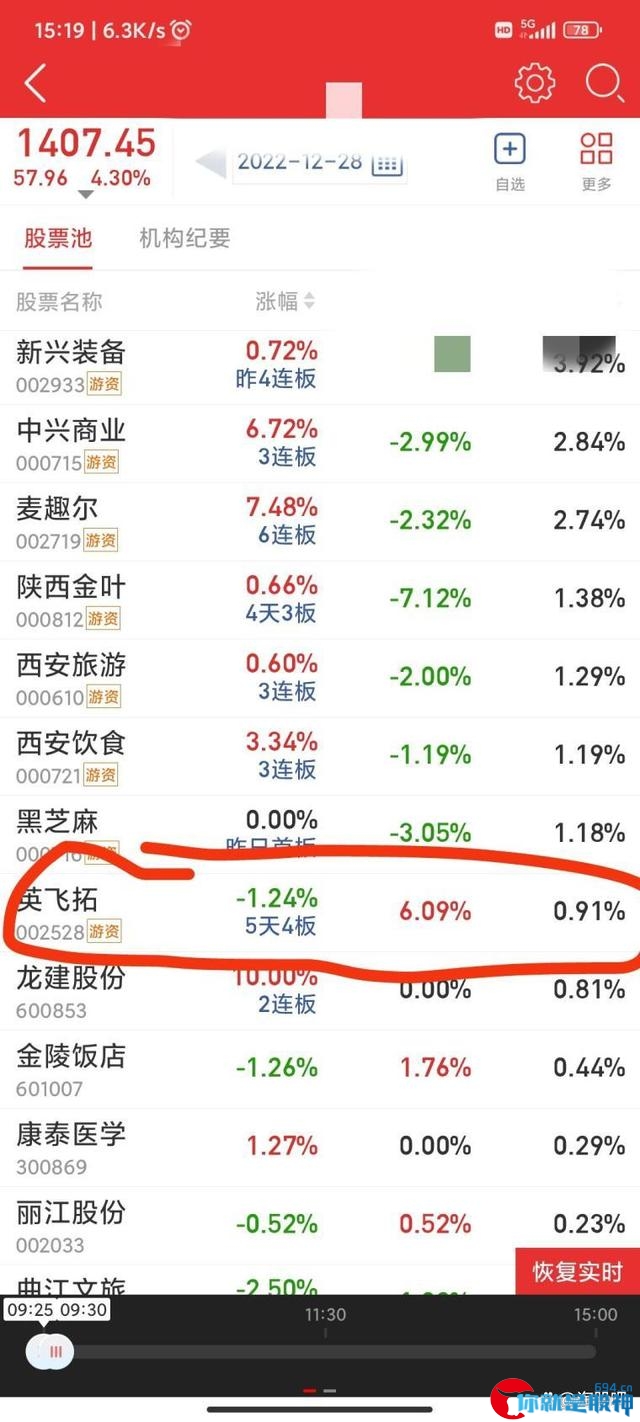
Task: Select the 股票池 tab
Action: (x=58, y=238)
